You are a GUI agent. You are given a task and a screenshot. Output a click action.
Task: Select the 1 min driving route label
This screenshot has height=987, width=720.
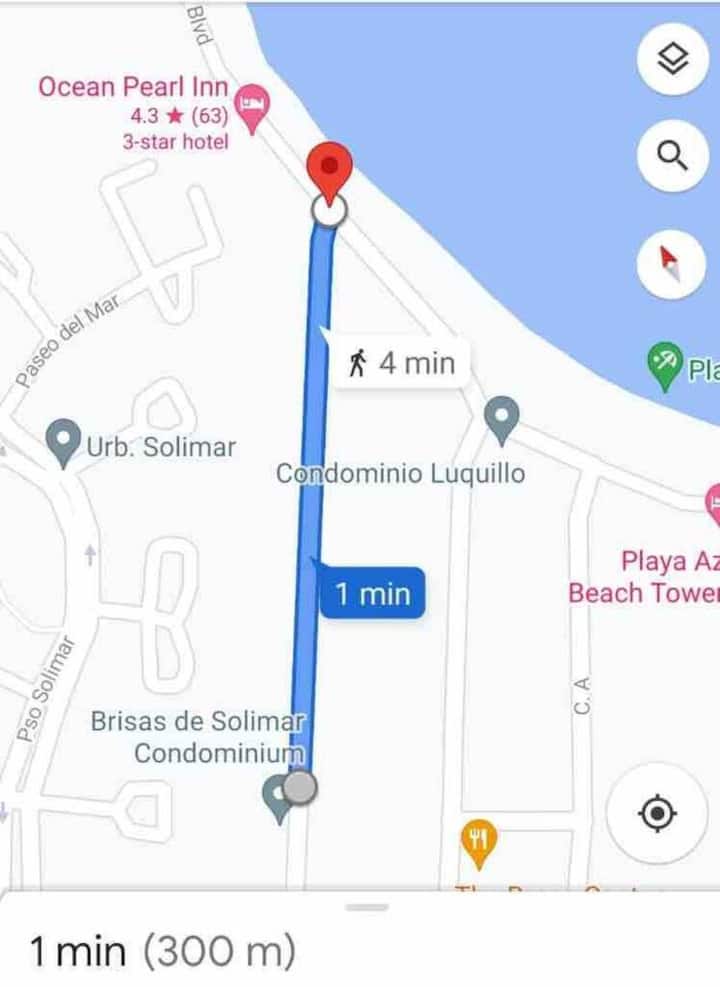[x=372, y=594]
